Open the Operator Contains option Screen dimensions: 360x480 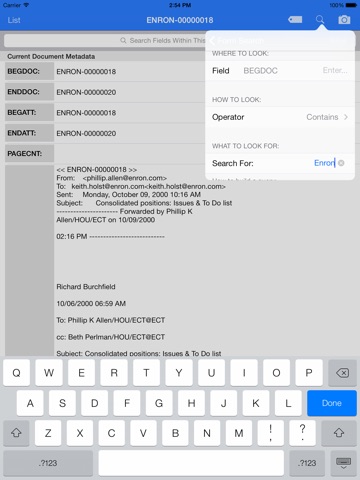280,117
